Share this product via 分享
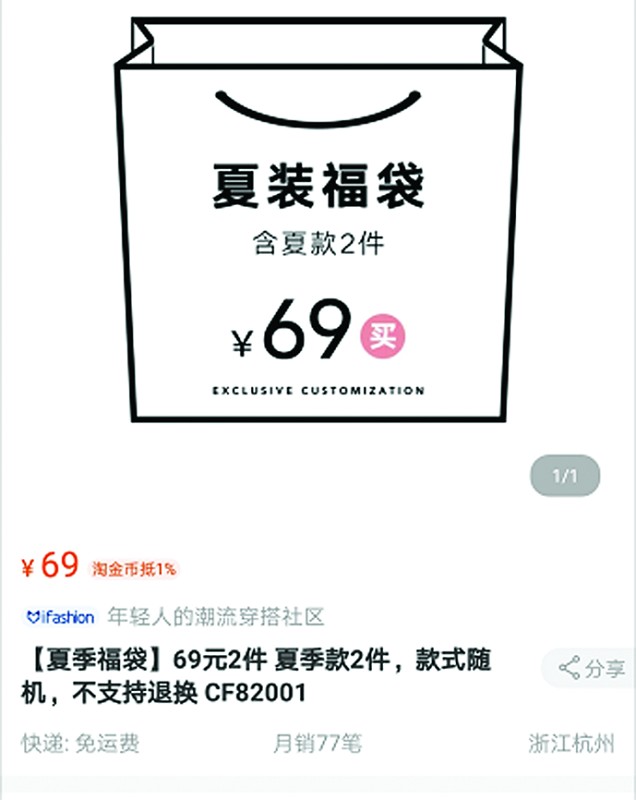The width and height of the screenshot is (636, 800). click(592, 668)
